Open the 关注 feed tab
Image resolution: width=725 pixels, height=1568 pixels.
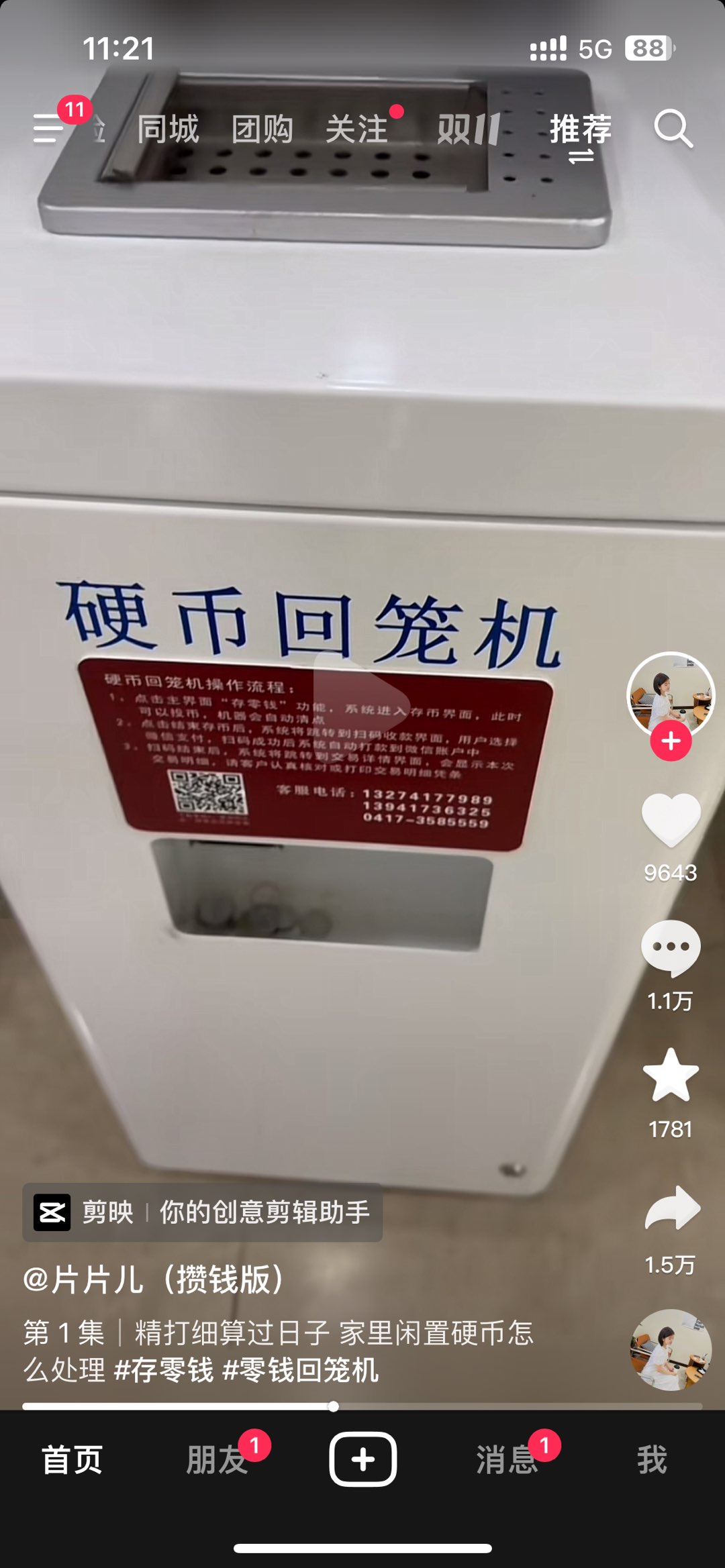click(x=356, y=129)
